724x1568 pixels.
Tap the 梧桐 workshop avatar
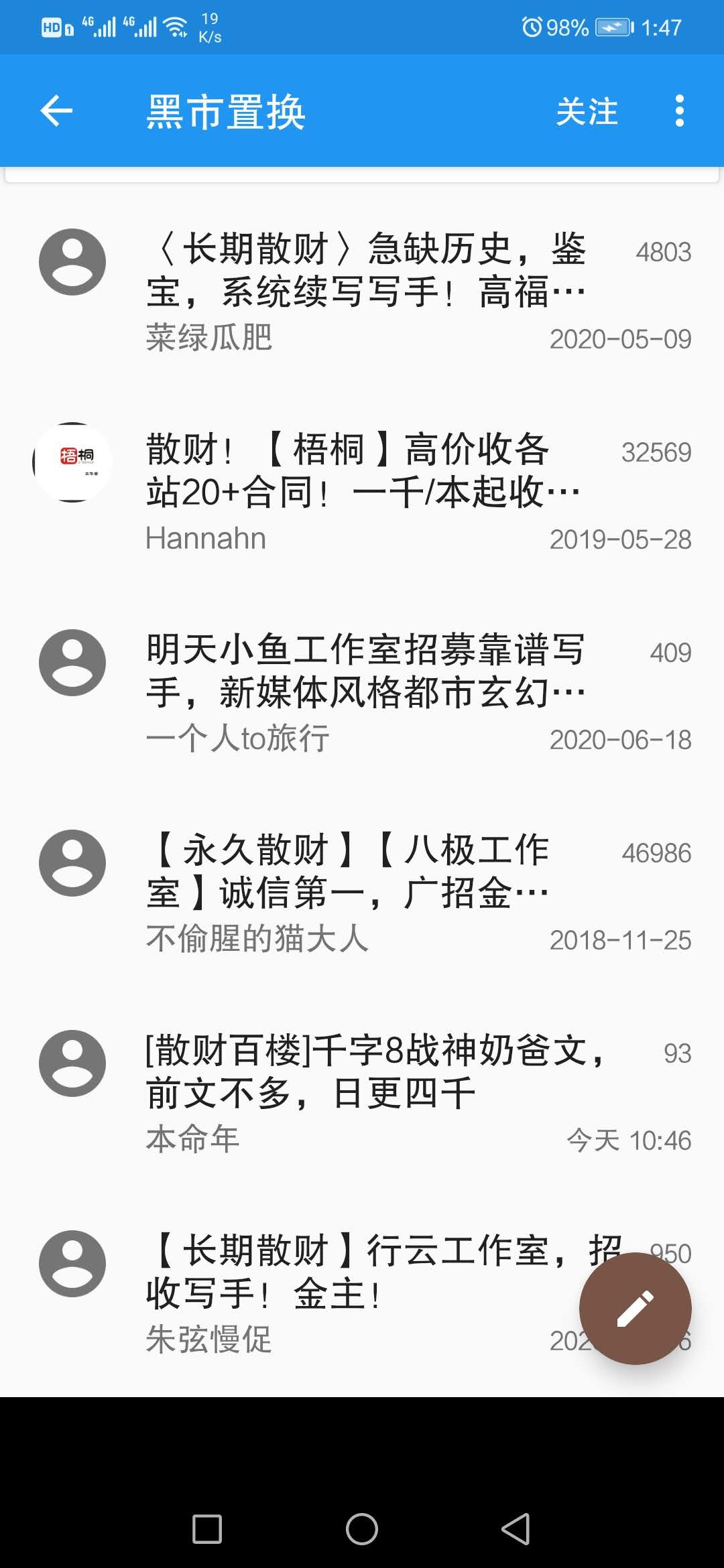click(x=73, y=462)
